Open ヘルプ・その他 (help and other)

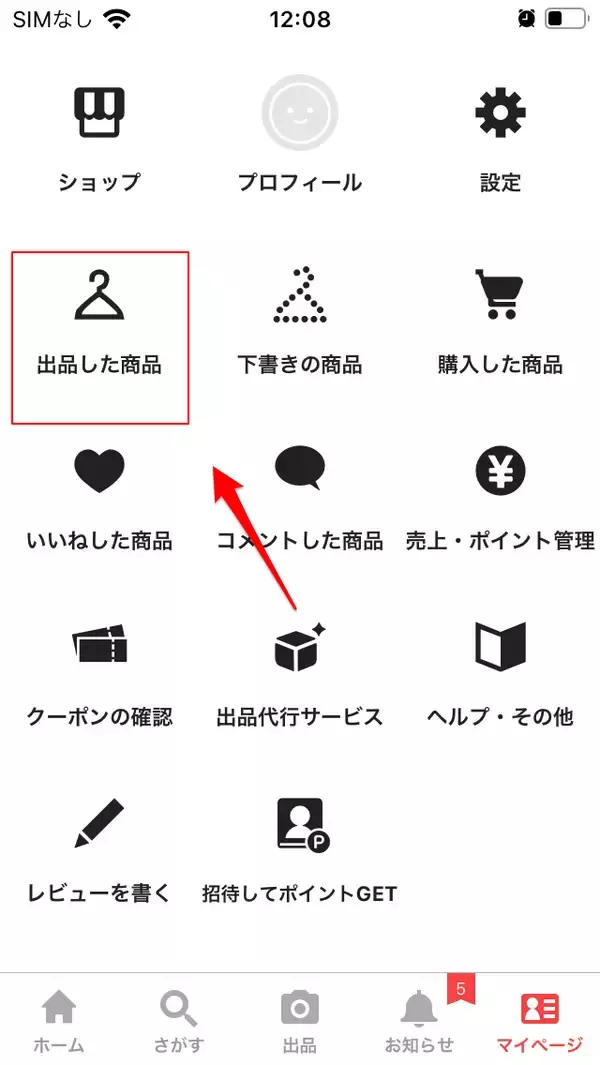500,673
